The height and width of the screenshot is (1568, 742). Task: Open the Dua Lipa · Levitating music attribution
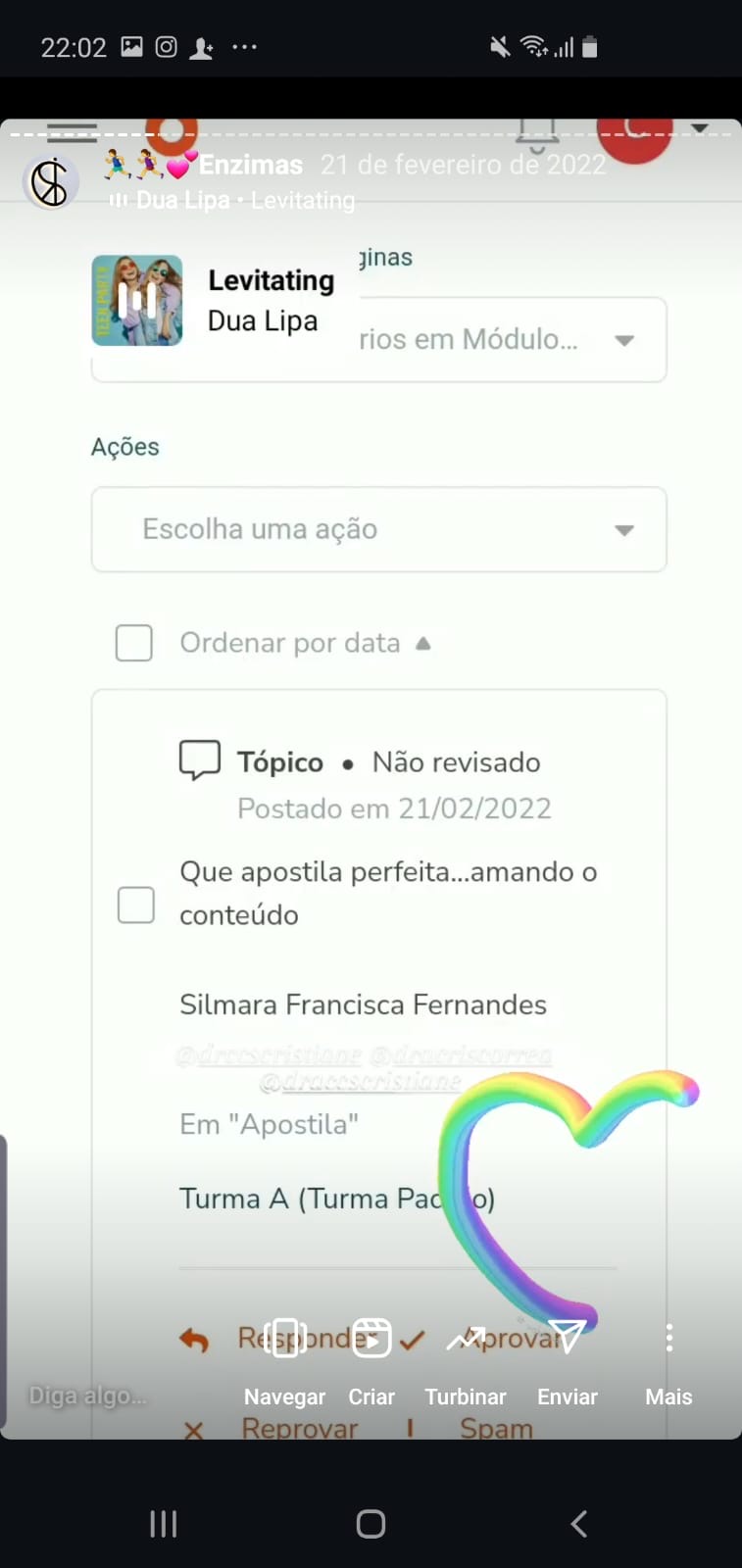235,200
